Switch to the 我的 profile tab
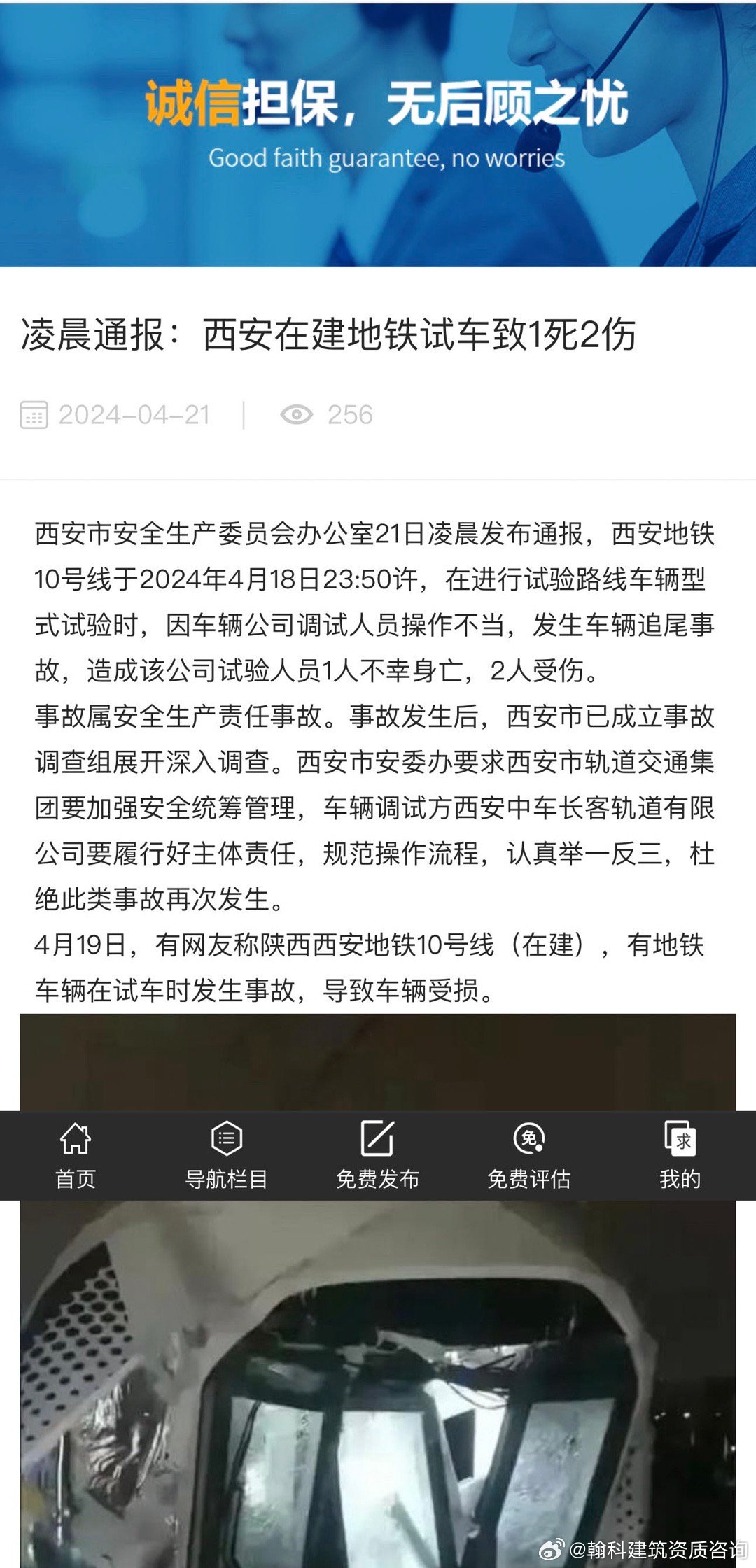 (680, 1156)
